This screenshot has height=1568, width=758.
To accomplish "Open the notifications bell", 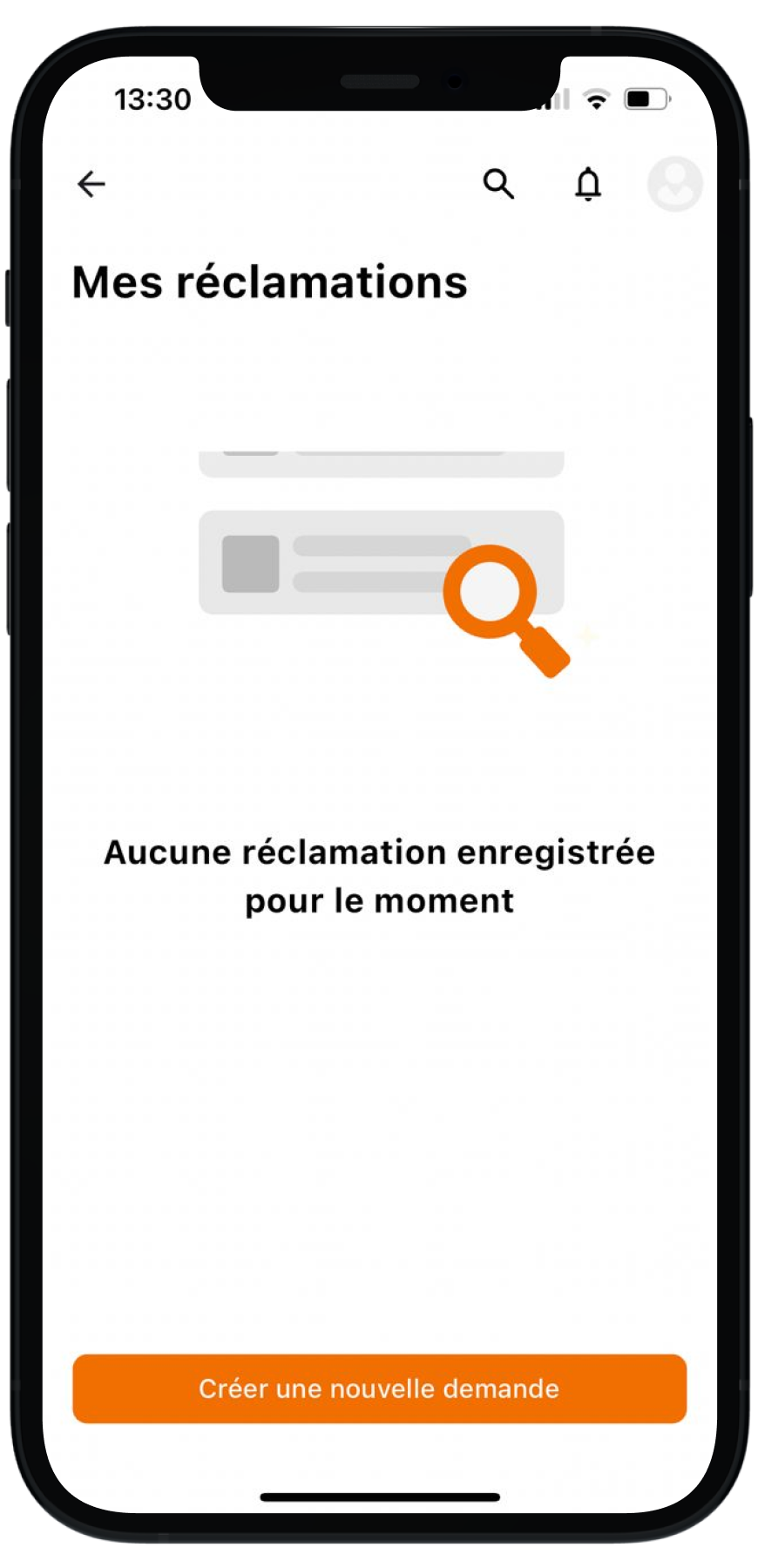I will click(588, 184).
